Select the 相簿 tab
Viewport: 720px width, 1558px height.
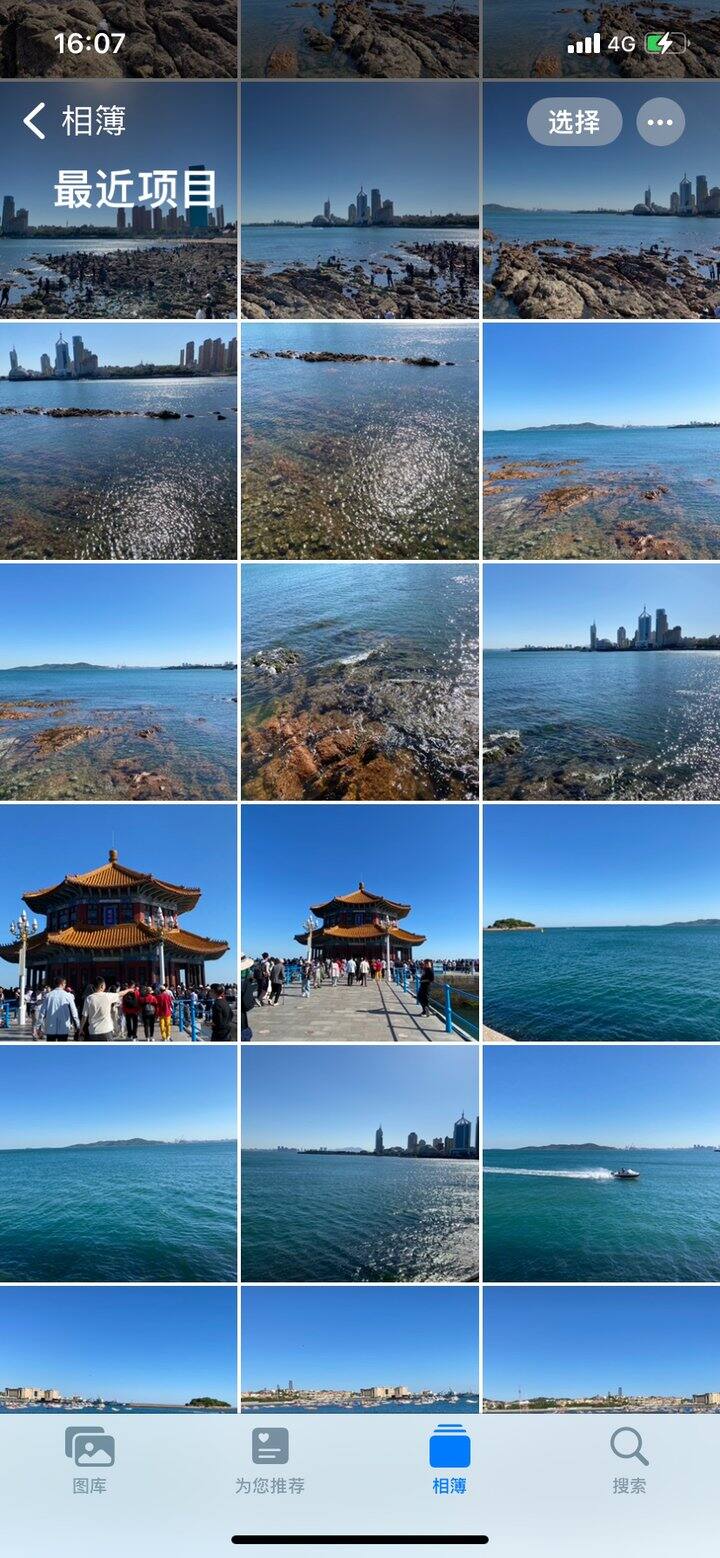click(x=450, y=1461)
